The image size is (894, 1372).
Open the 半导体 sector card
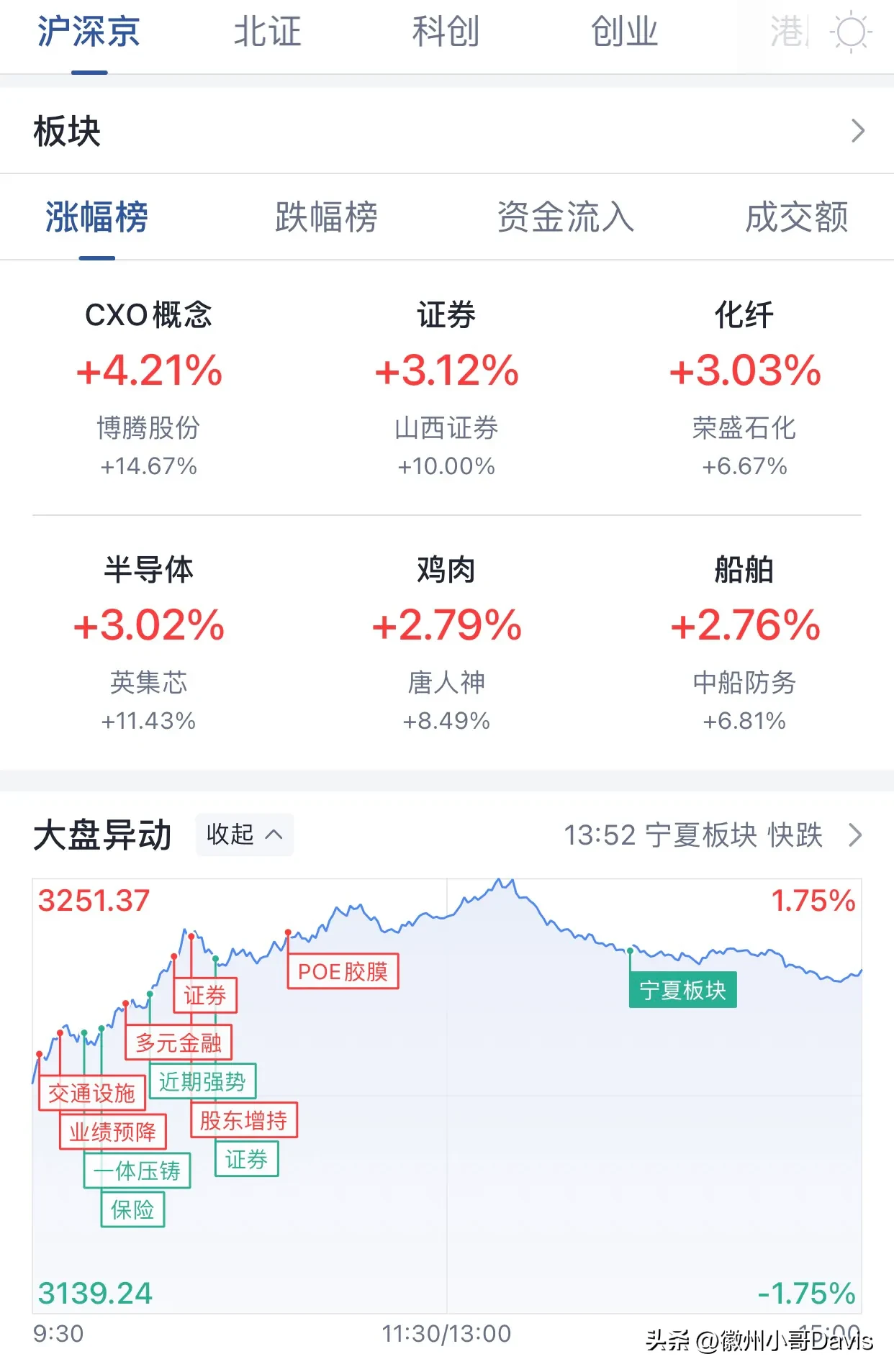149,641
